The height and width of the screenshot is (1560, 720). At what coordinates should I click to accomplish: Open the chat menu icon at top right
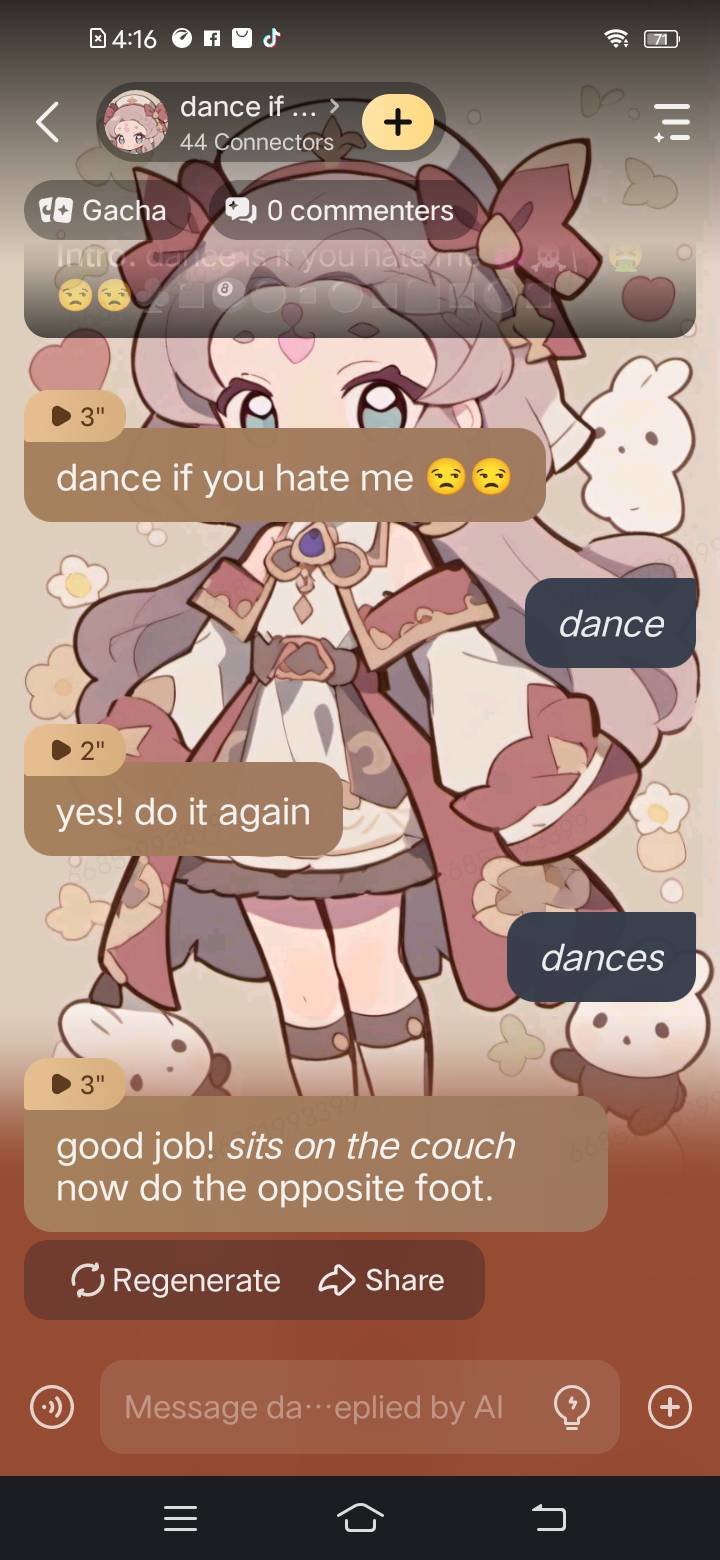pyautogui.click(x=672, y=122)
